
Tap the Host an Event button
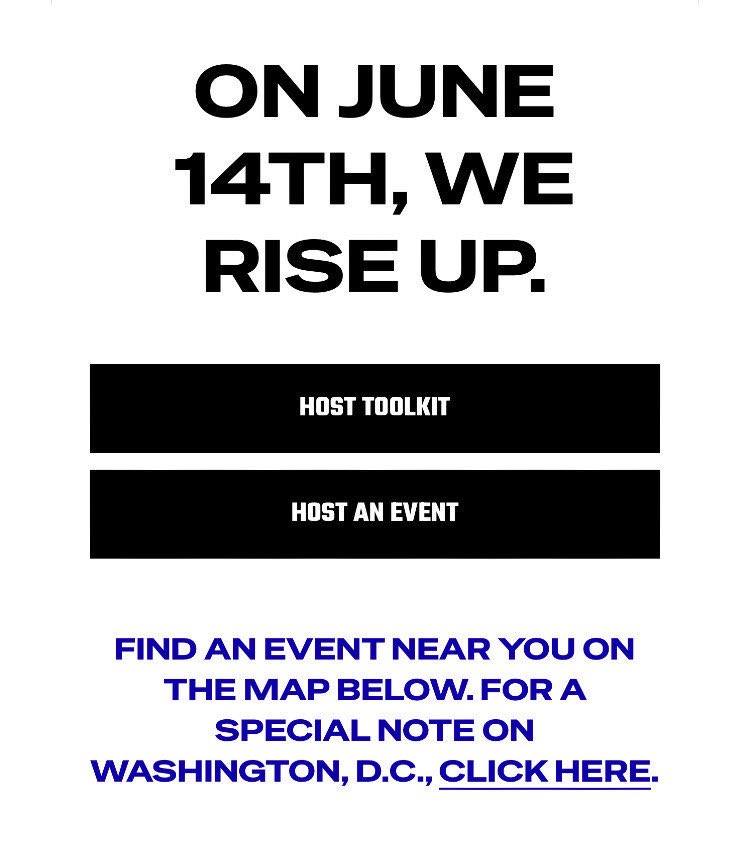click(x=374, y=513)
